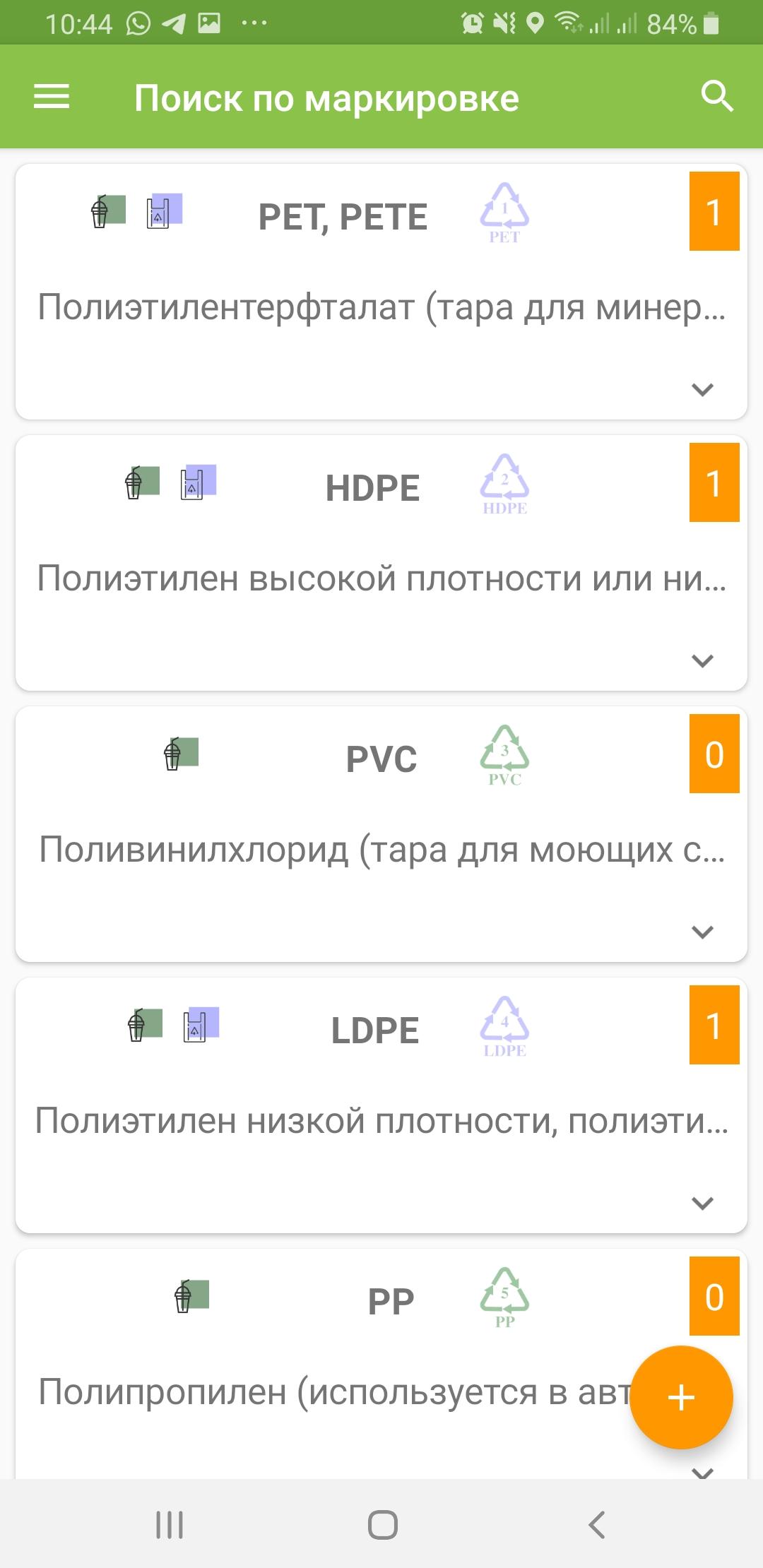This screenshot has width=763, height=1568.
Task: Go to the system home screen
Action: point(382,1524)
